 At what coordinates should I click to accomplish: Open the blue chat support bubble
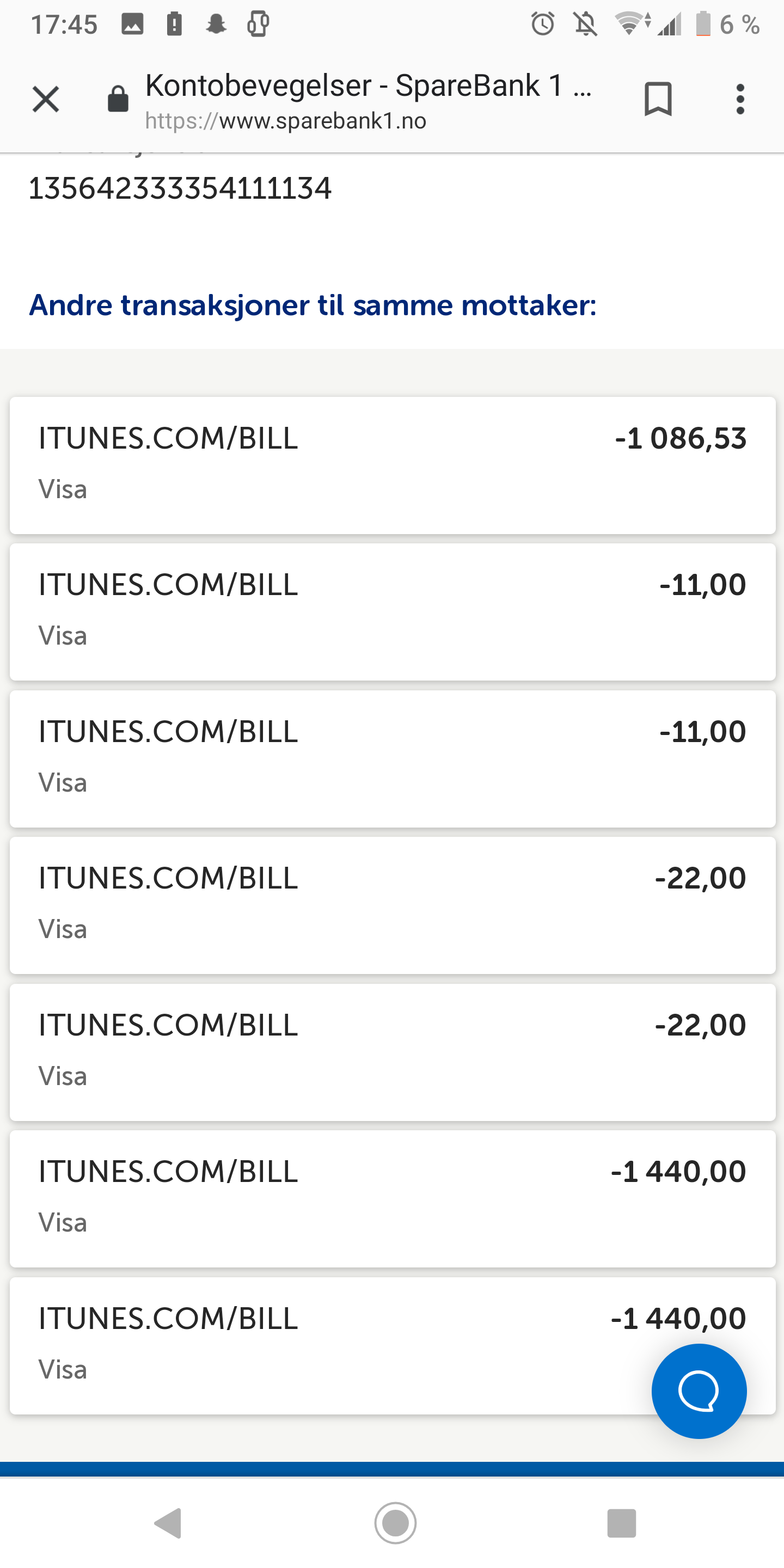click(698, 1391)
